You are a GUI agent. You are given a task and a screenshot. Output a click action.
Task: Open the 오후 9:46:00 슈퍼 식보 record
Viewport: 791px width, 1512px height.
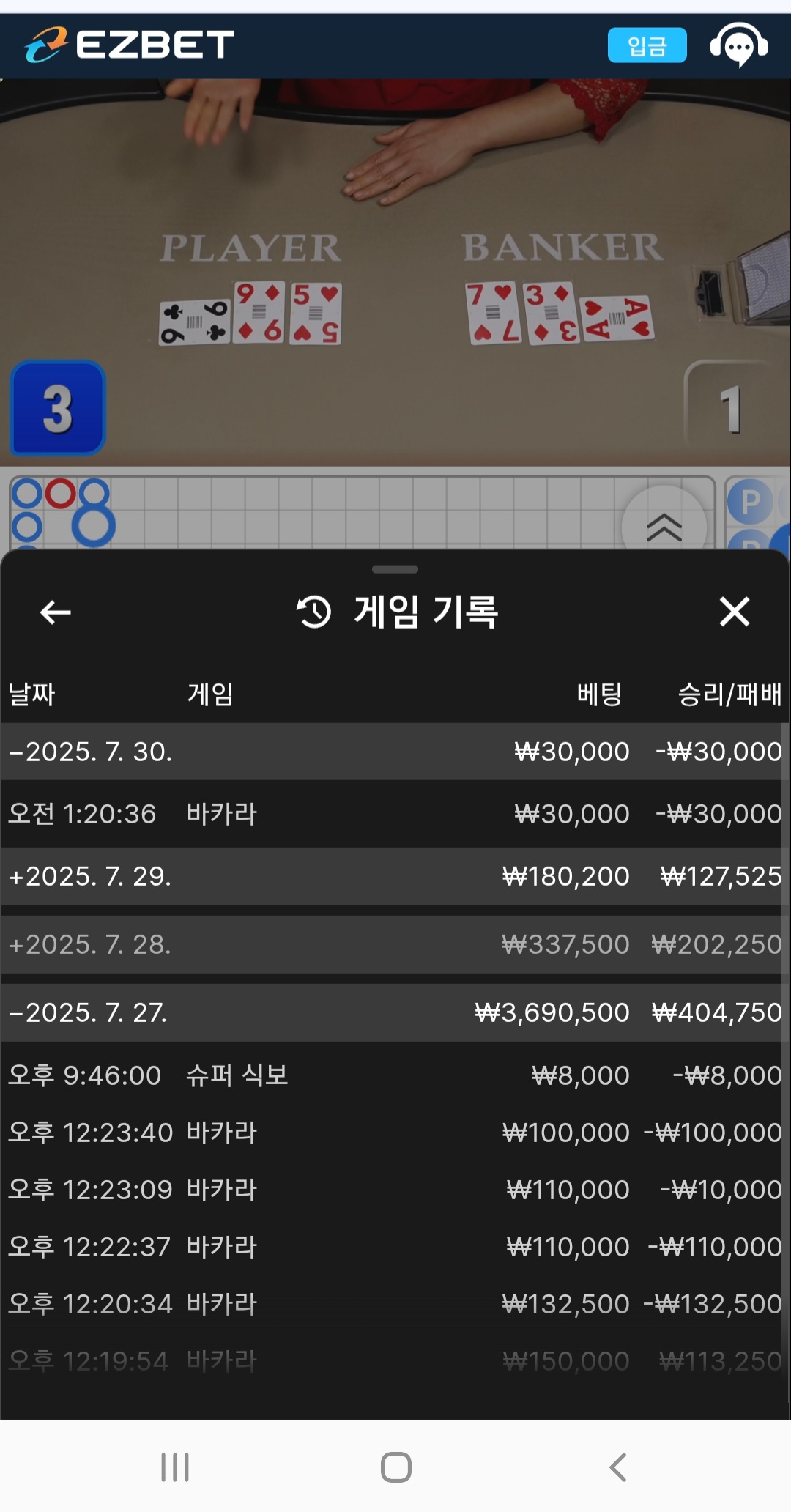[x=394, y=1075]
